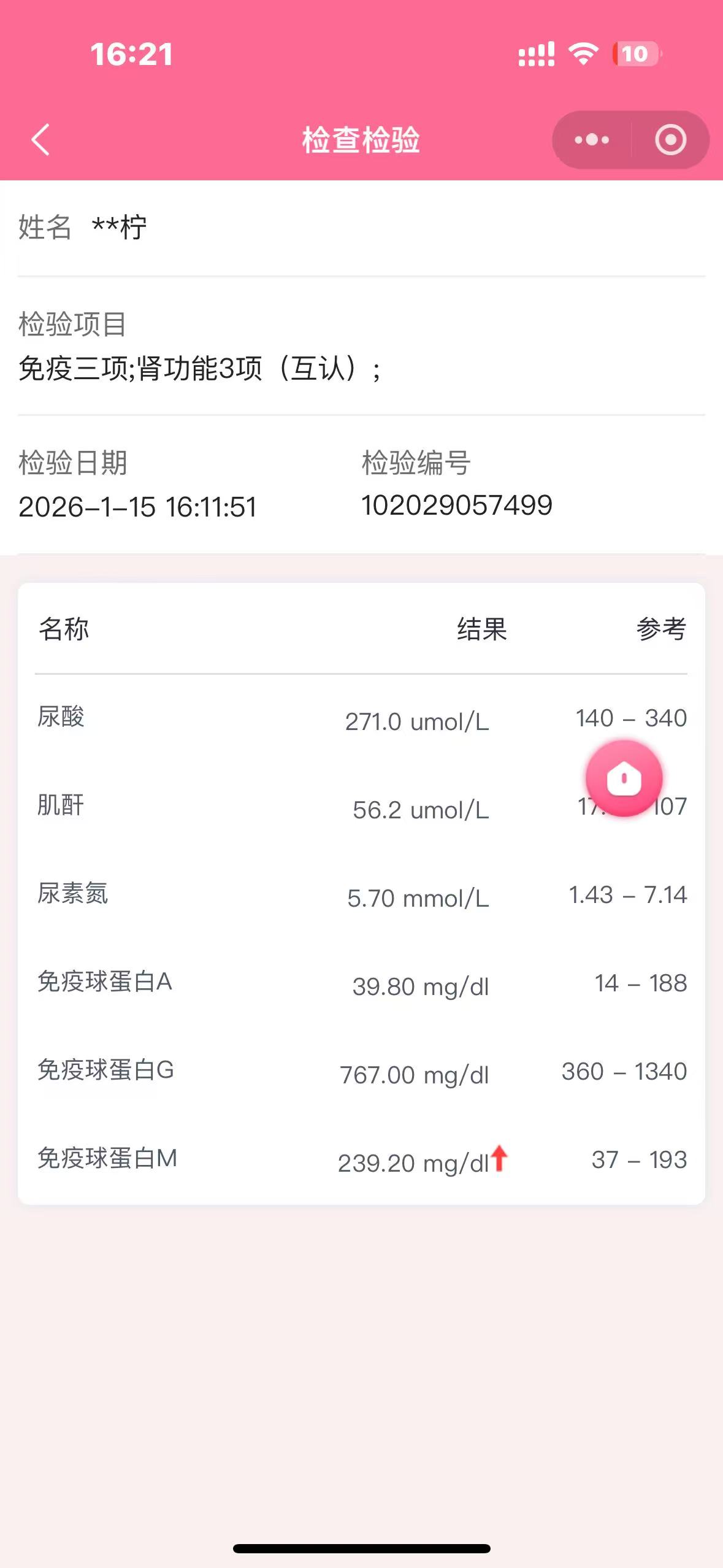The width and height of the screenshot is (723, 1568).
Task: Tap the floating pink home button
Action: (x=624, y=778)
